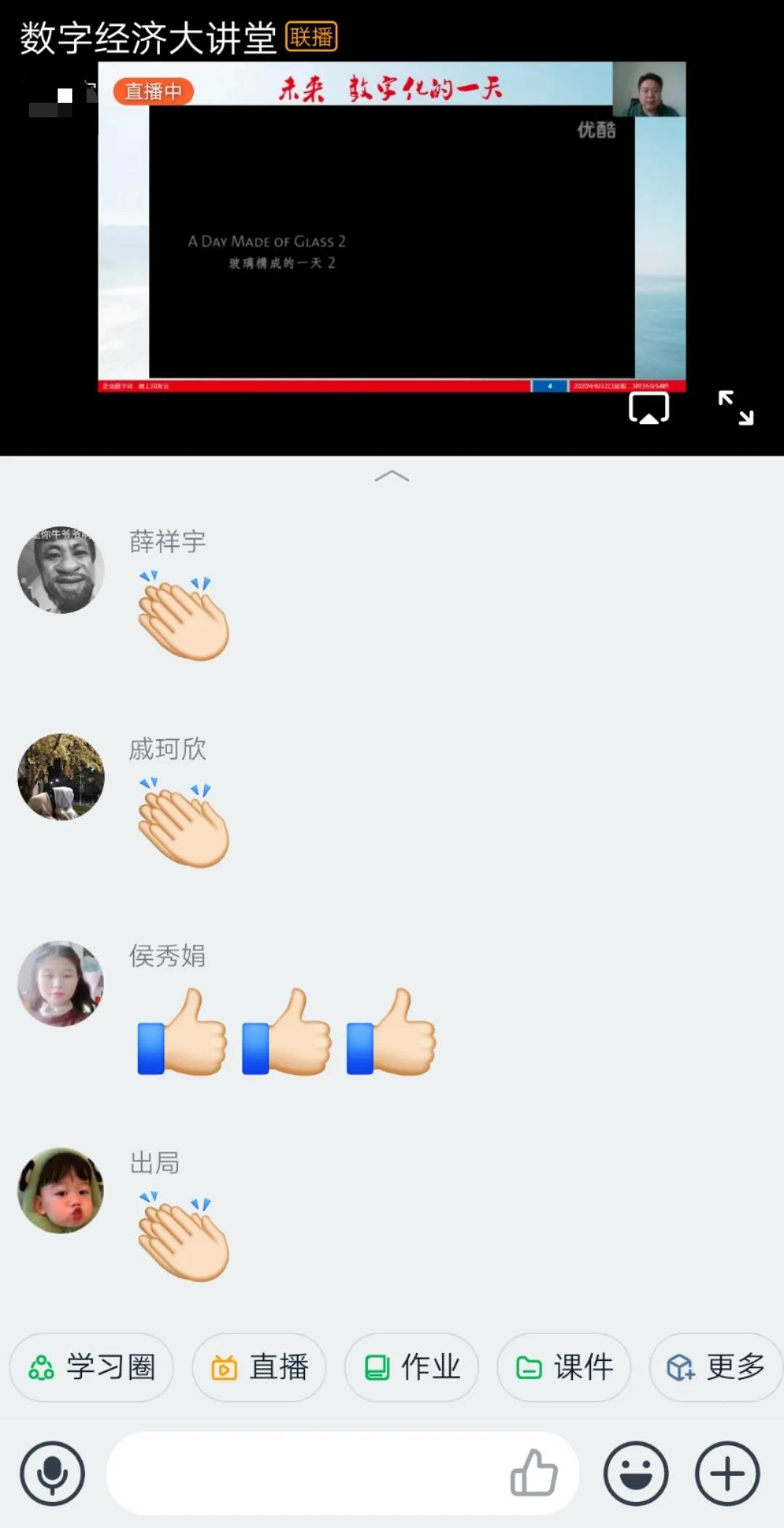View 侯秀娟's profile avatar

pyautogui.click(x=61, y=983)
